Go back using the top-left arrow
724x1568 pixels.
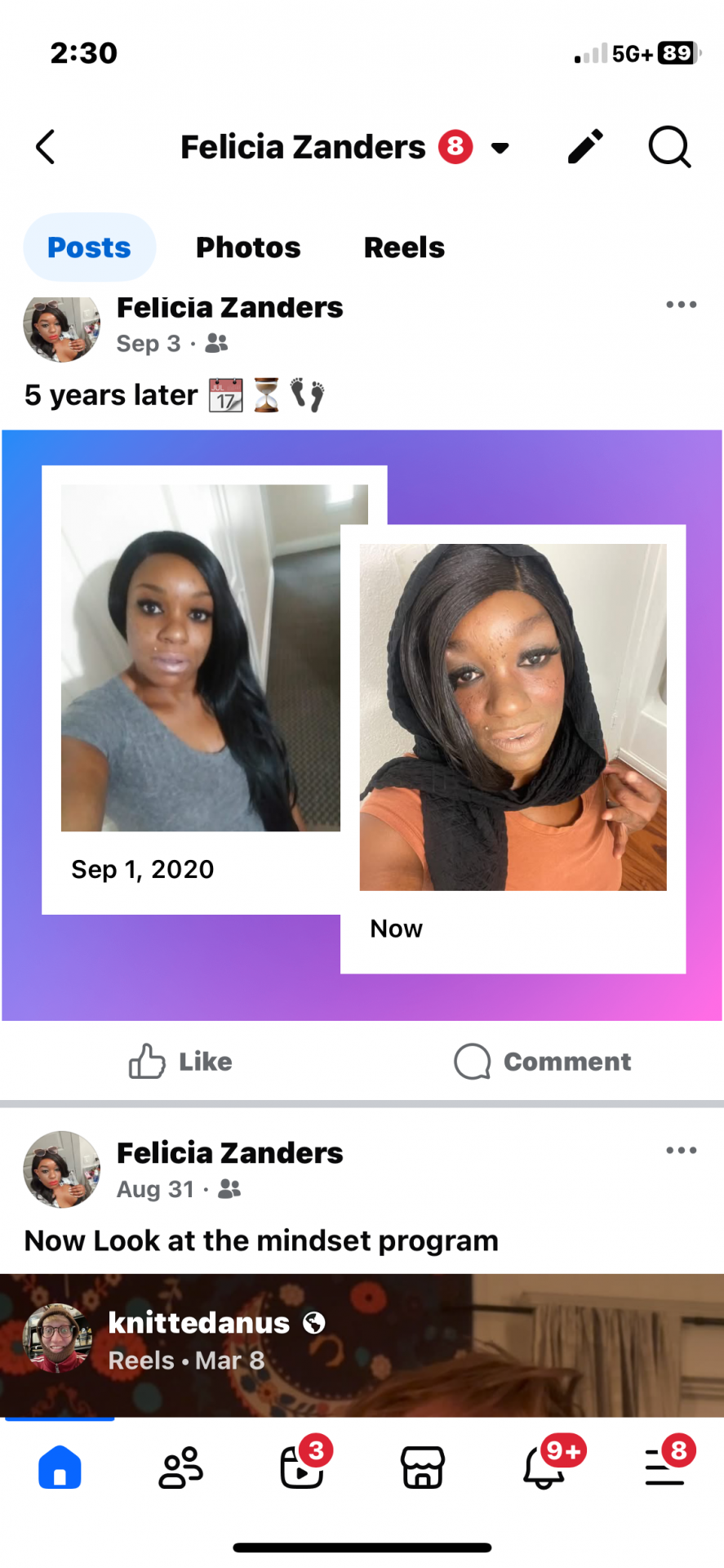click(46, 147)
